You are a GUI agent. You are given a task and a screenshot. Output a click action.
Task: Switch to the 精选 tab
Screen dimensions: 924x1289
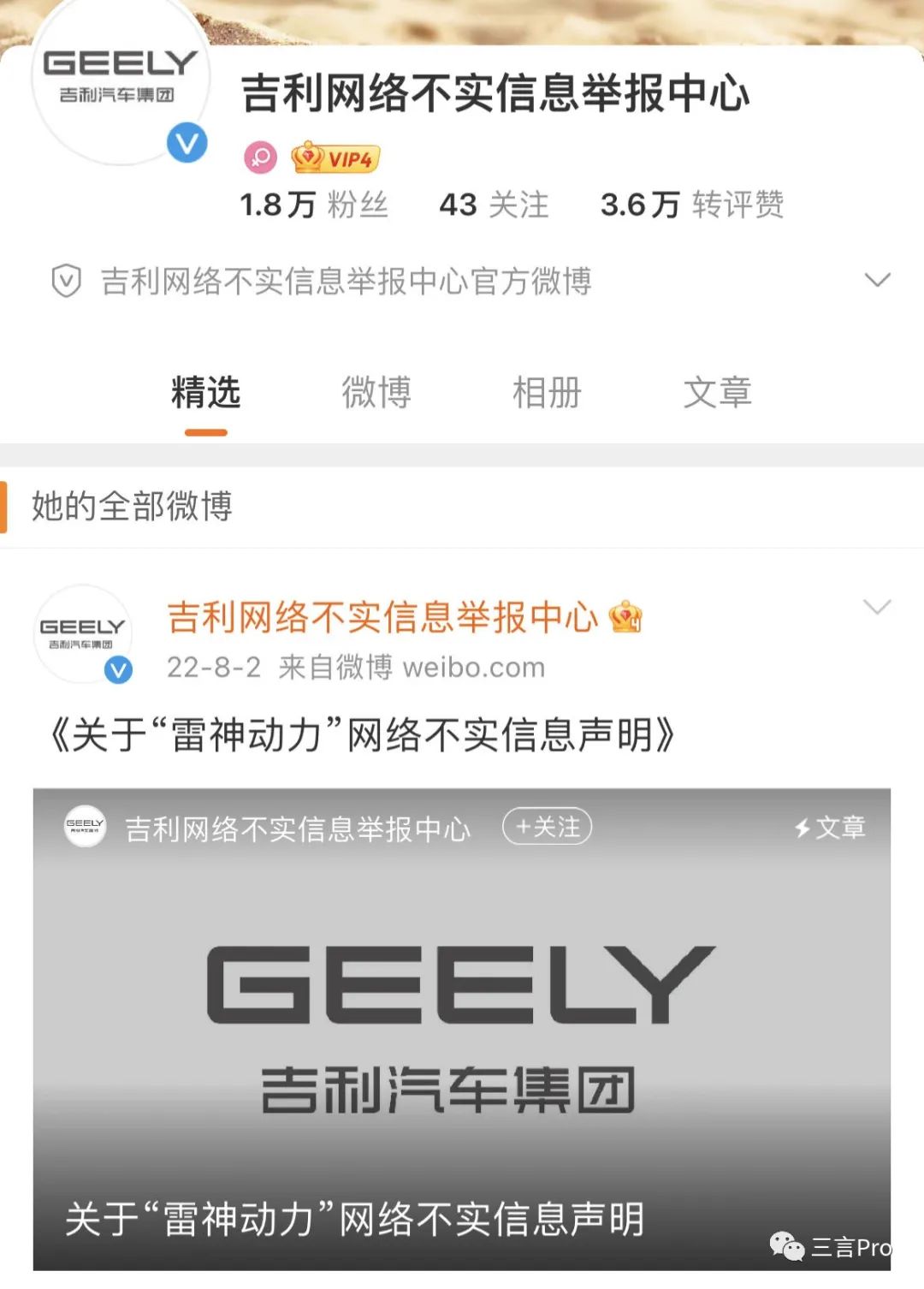pos(205,393)
